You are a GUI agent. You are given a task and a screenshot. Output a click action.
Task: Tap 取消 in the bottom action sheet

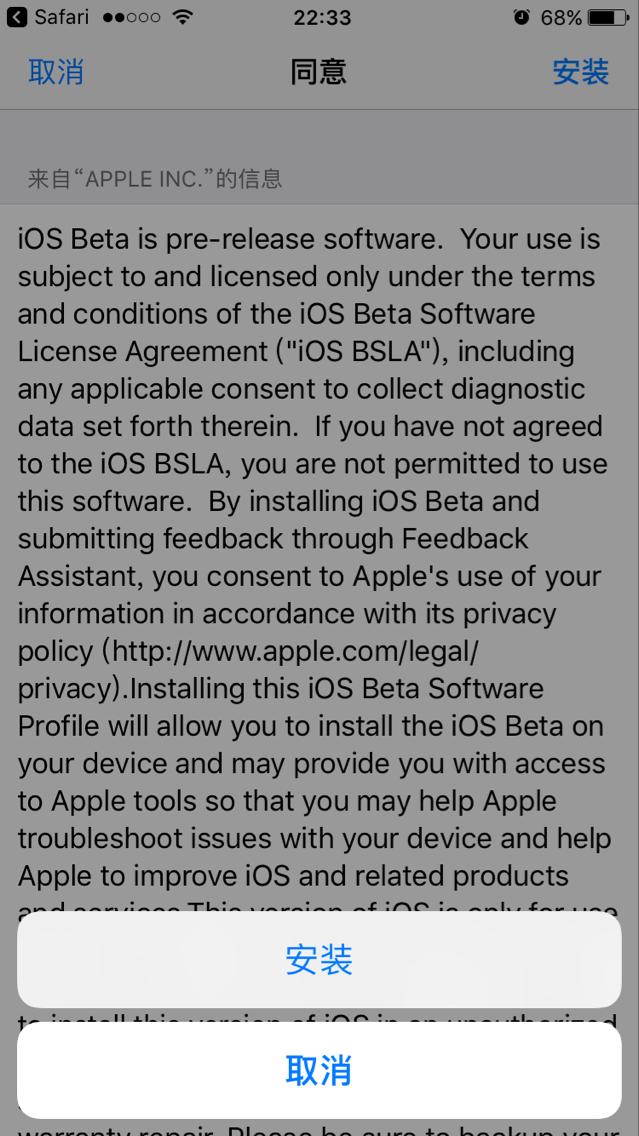click(x=319, y=1070)
